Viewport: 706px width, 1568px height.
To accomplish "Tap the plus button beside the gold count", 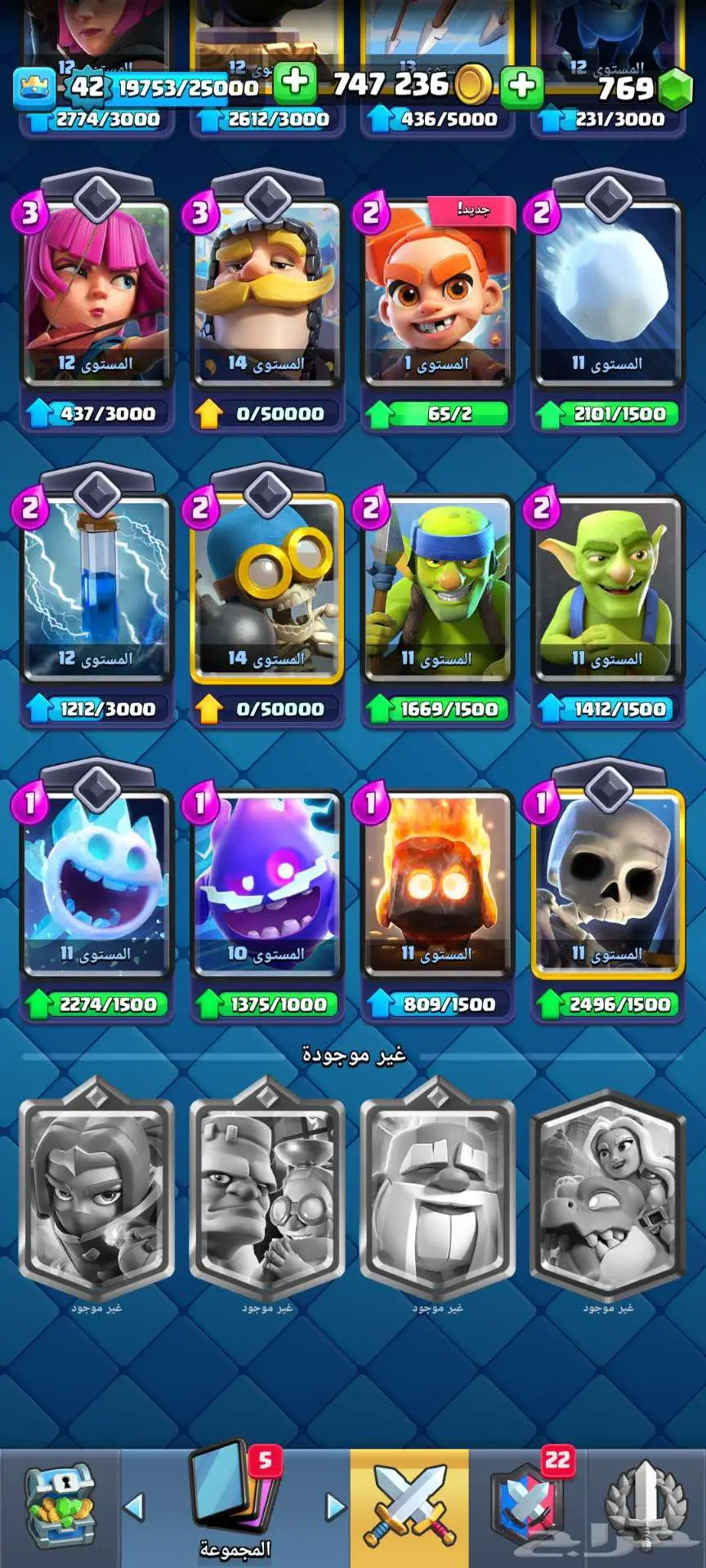I will [x=521, y=84].
